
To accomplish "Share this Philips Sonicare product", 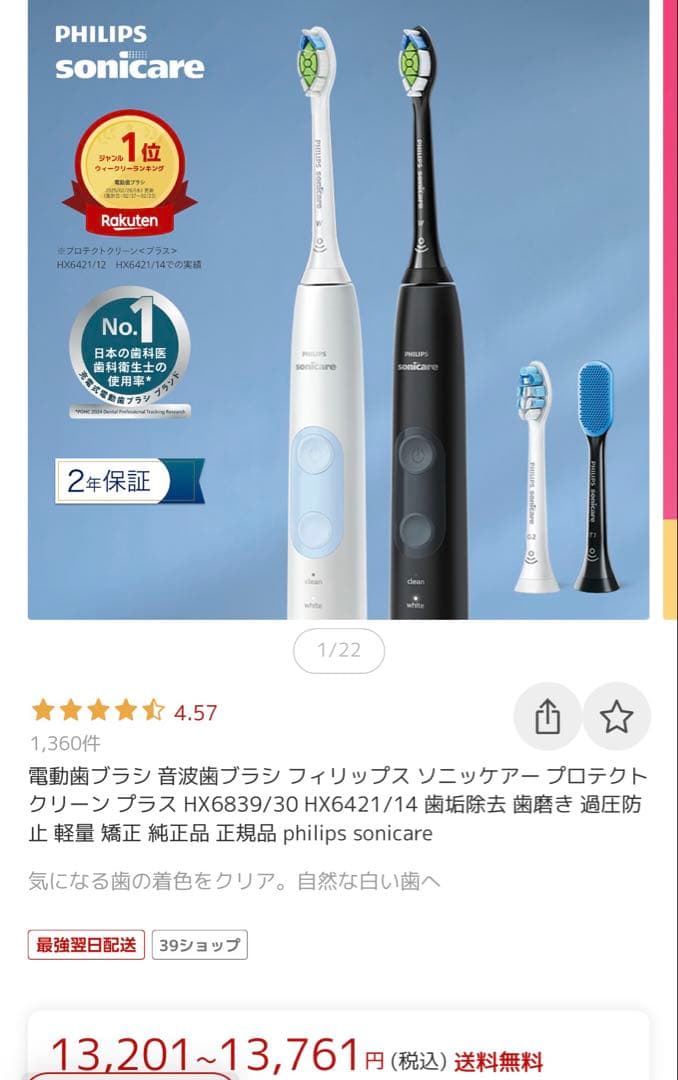I will coord(547,716).
